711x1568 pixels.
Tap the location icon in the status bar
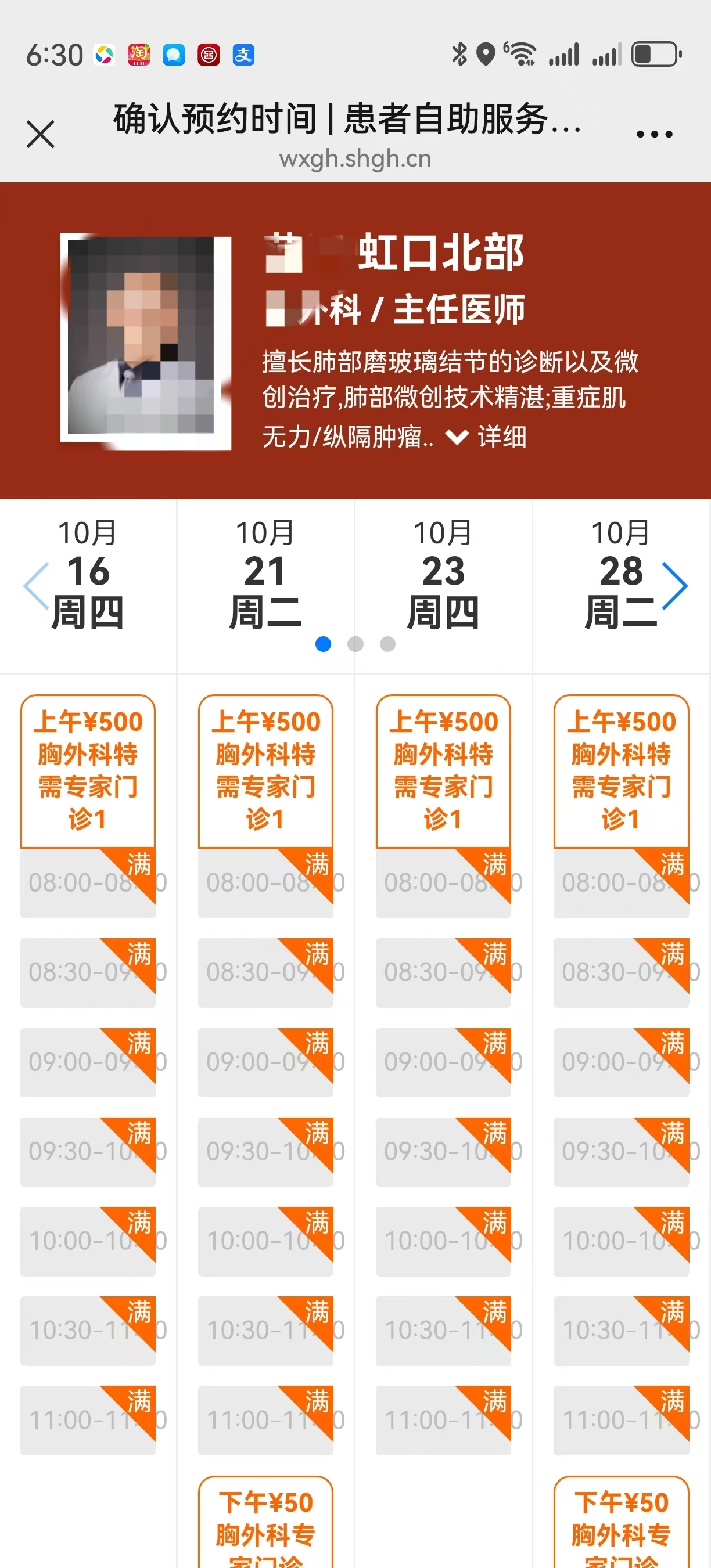(x=486, y=53)
